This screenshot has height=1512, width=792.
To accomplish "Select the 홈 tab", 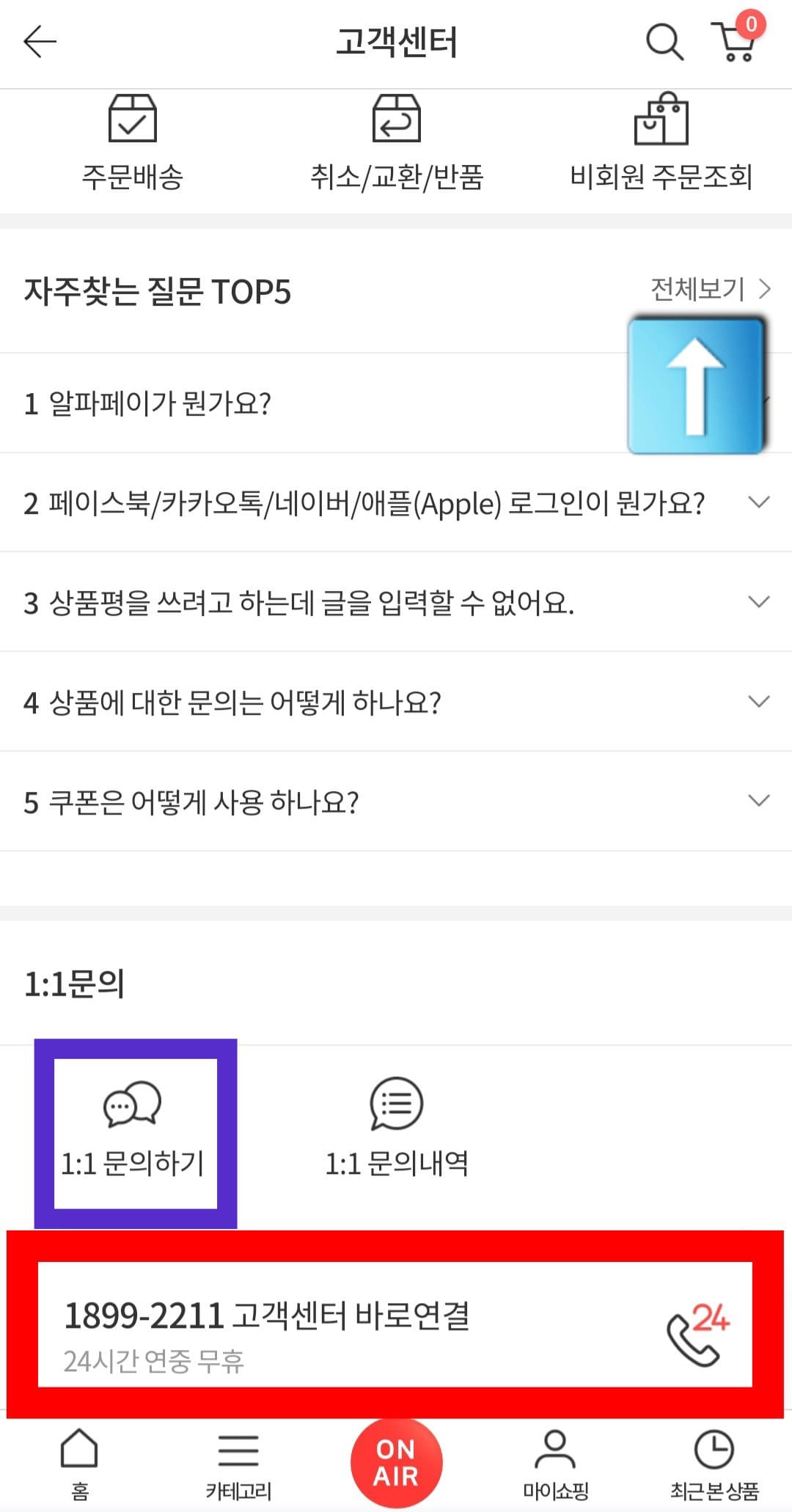I will click(81, 1463).
